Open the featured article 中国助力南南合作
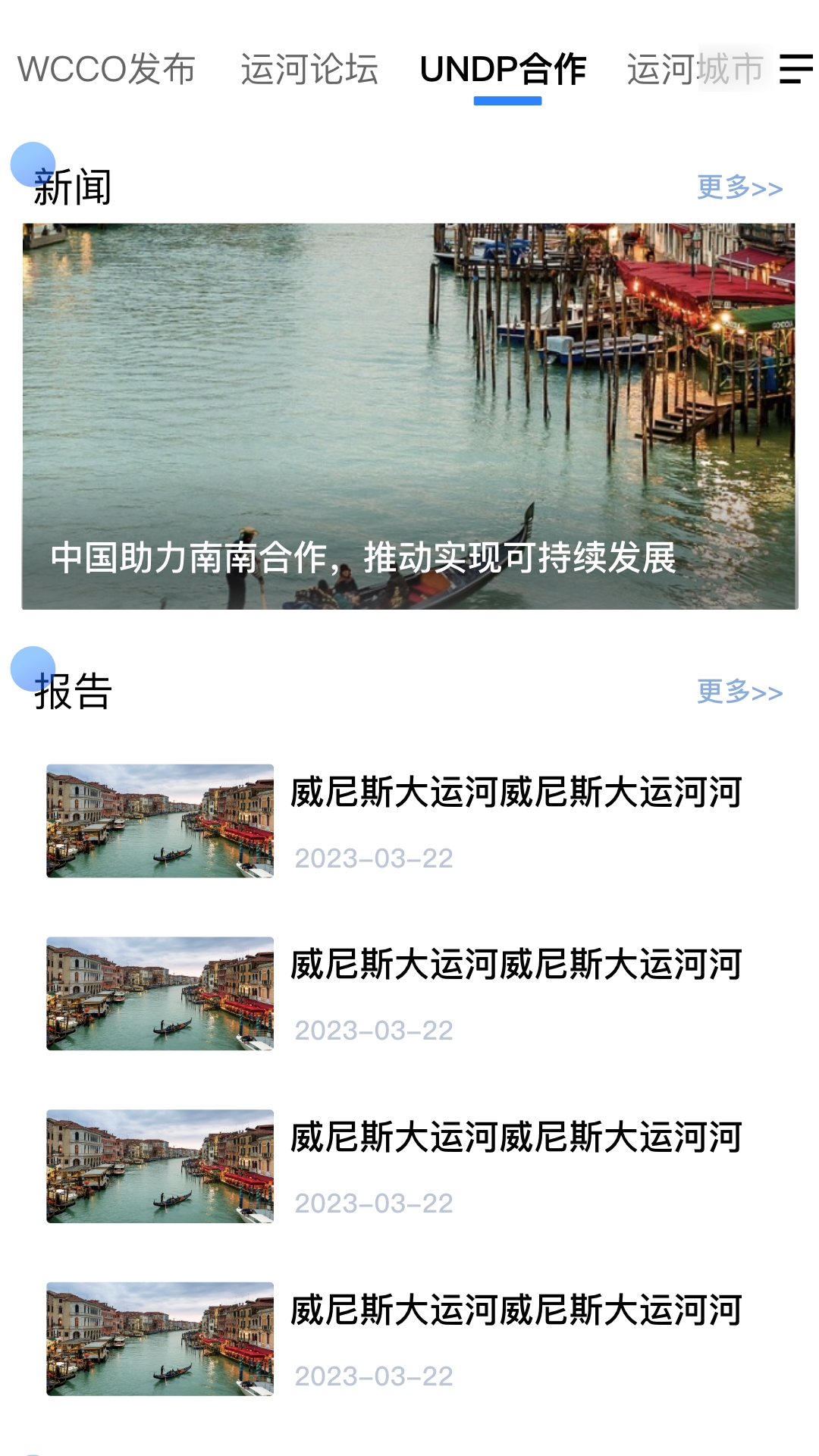This screenshot has width=819, height=1456. tap(365, 559)
